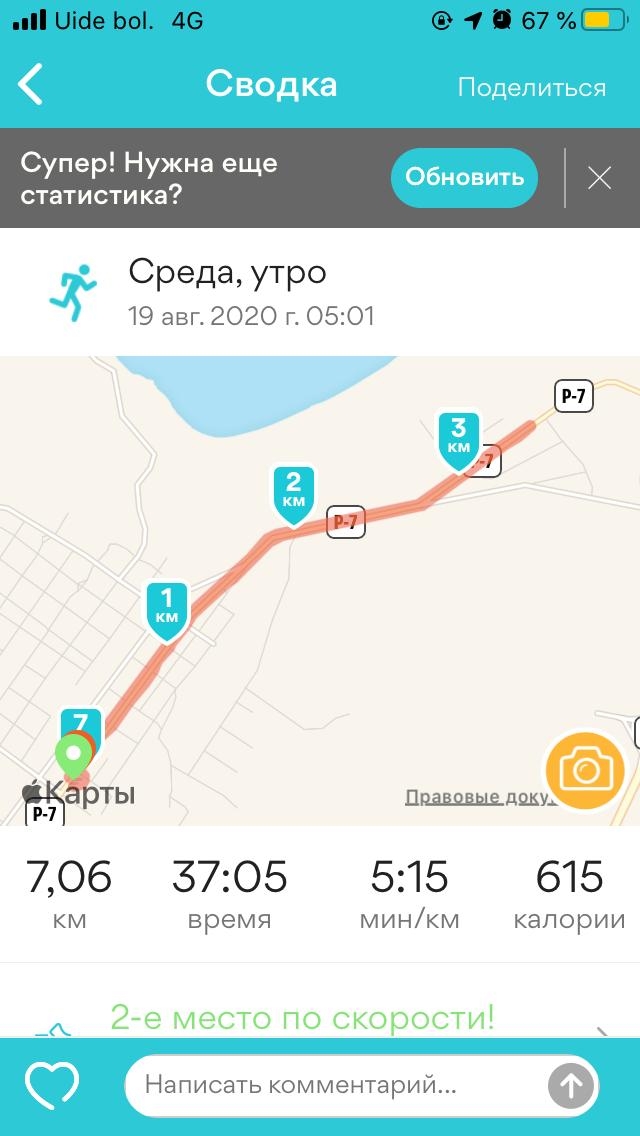The image size is (640, 1136).
Task: Tap the Обновить upgrade button
Action: 464,178
